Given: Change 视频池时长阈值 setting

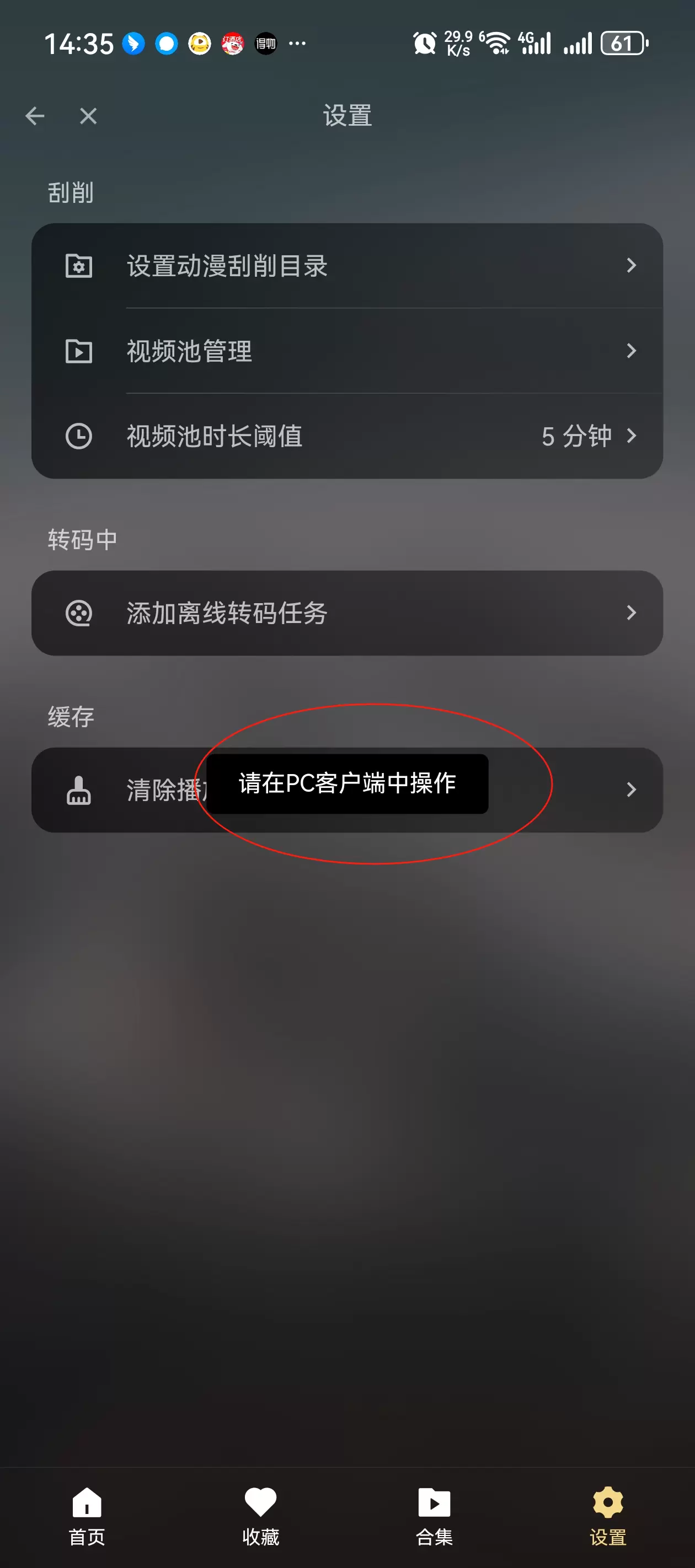Looking at the screenshot, I should pyautogui.click(x=347, y=436).
